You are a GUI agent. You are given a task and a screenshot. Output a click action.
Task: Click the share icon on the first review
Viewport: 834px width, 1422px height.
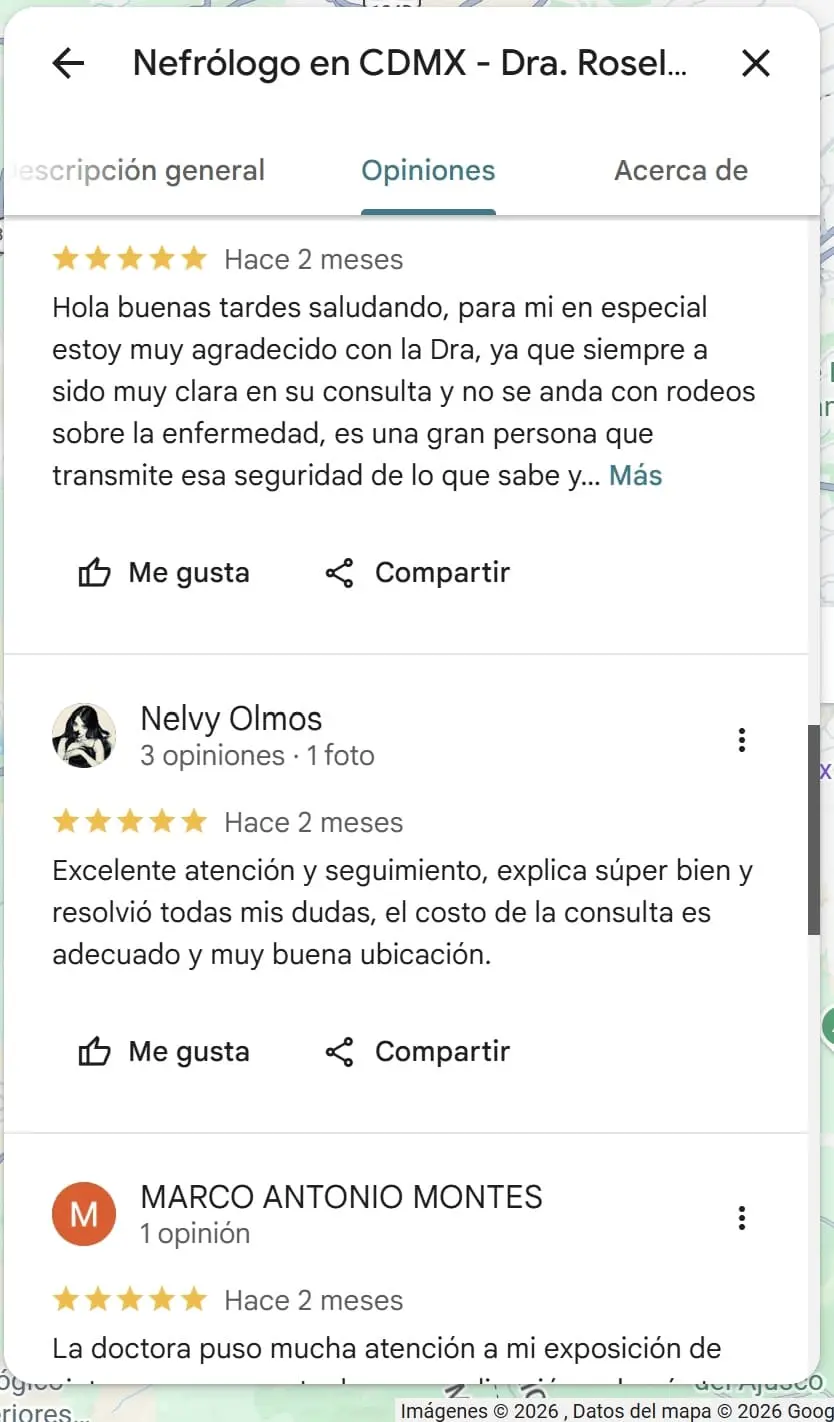click(340, 572)
